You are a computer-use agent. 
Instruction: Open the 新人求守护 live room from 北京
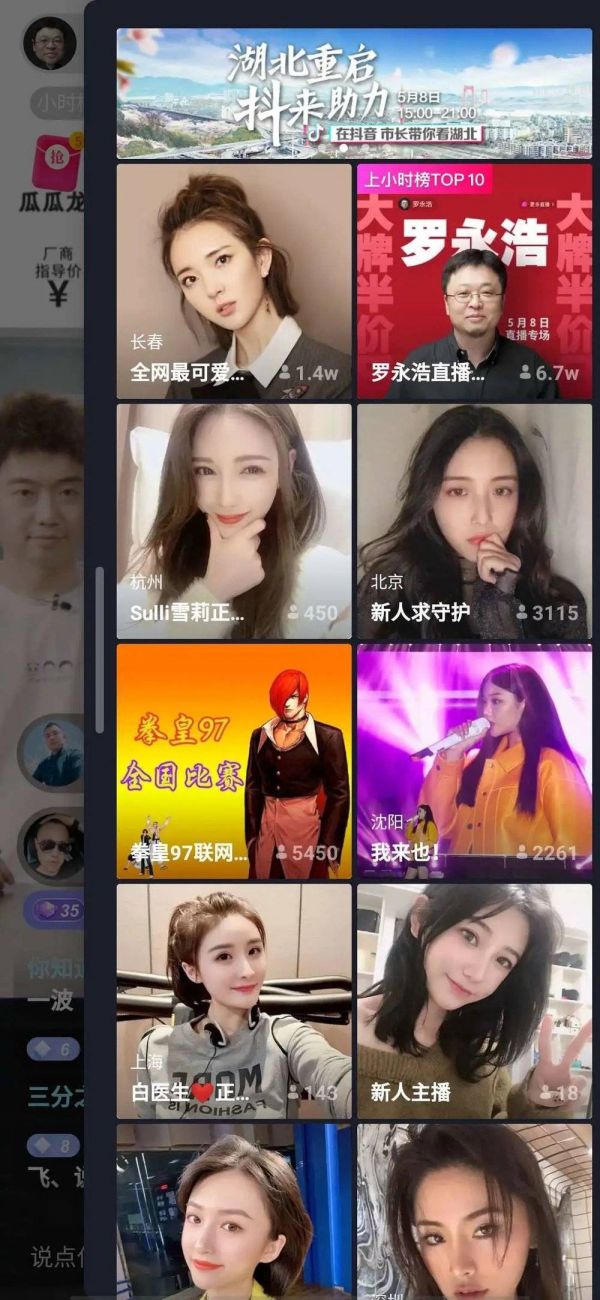pyautogui.click(x=474, y=521)
